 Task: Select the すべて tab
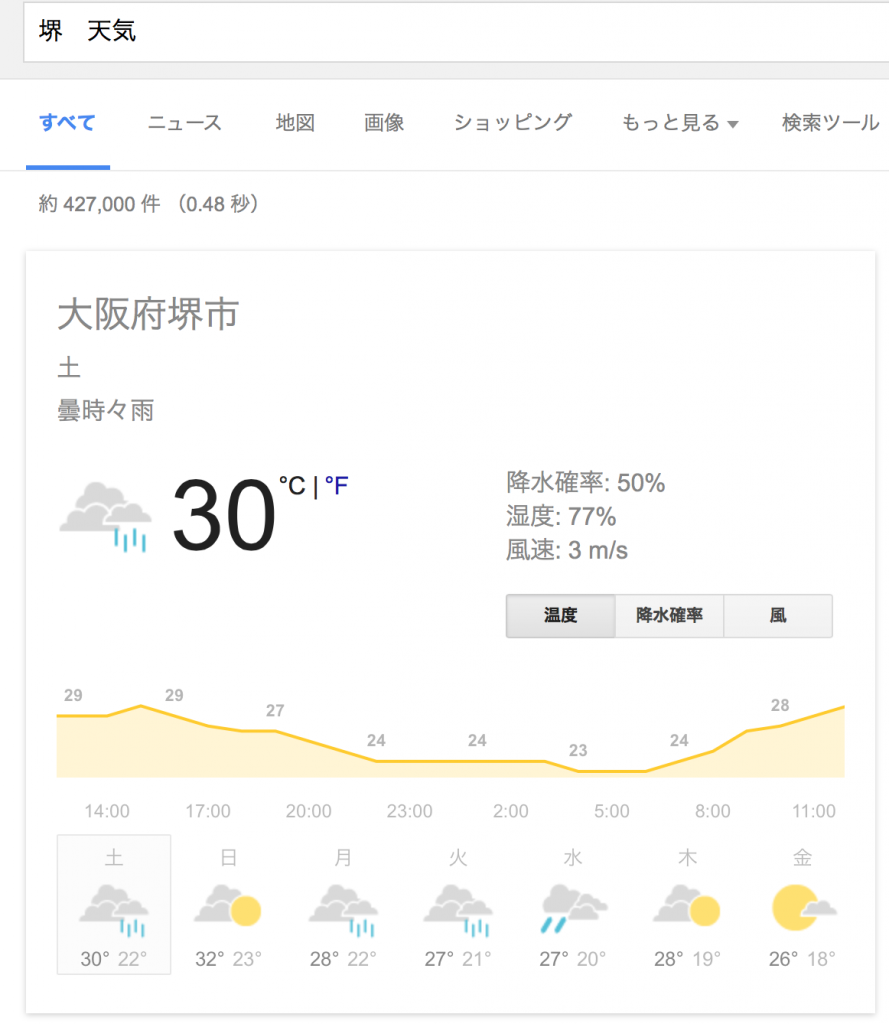point(67,123)
